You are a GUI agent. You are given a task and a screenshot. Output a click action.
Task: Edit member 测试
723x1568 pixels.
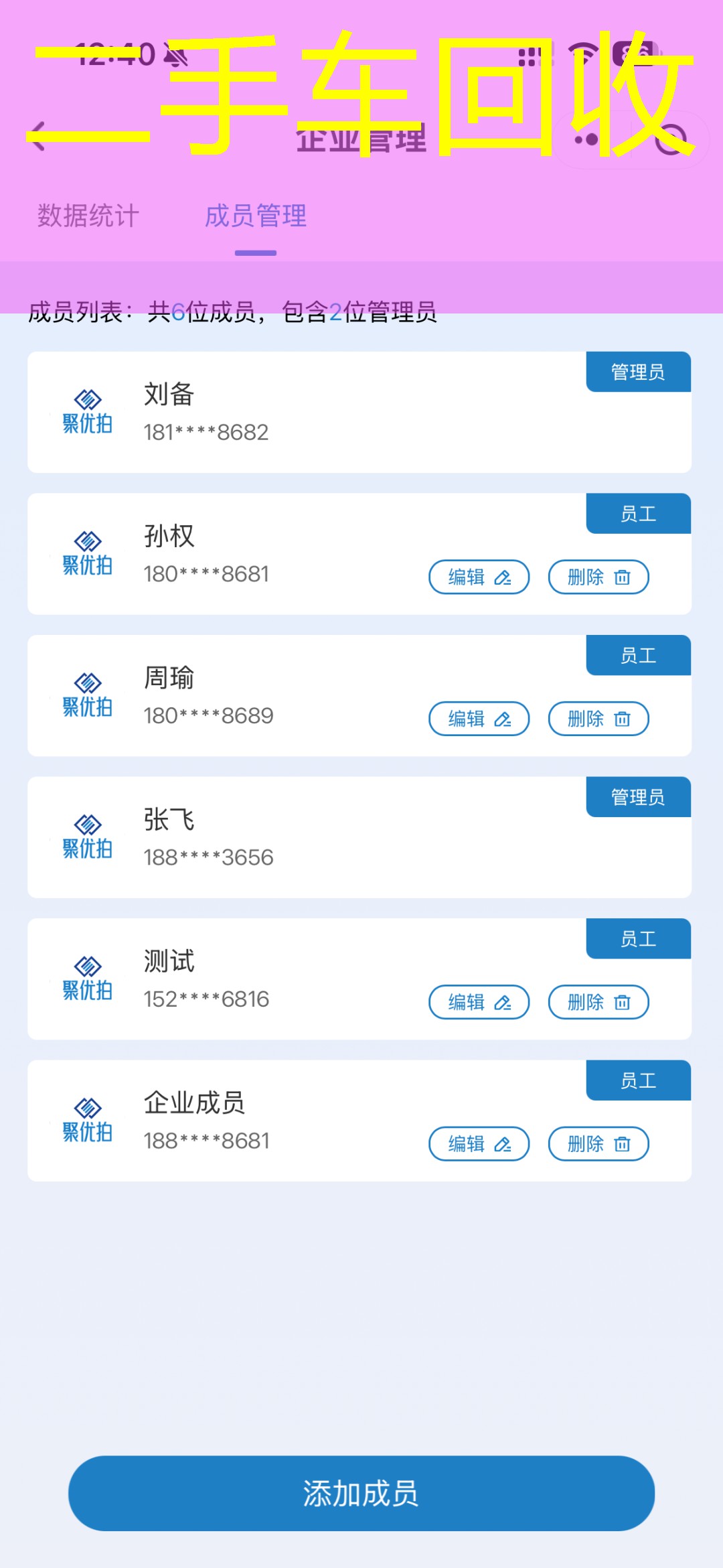[479, 1002]
